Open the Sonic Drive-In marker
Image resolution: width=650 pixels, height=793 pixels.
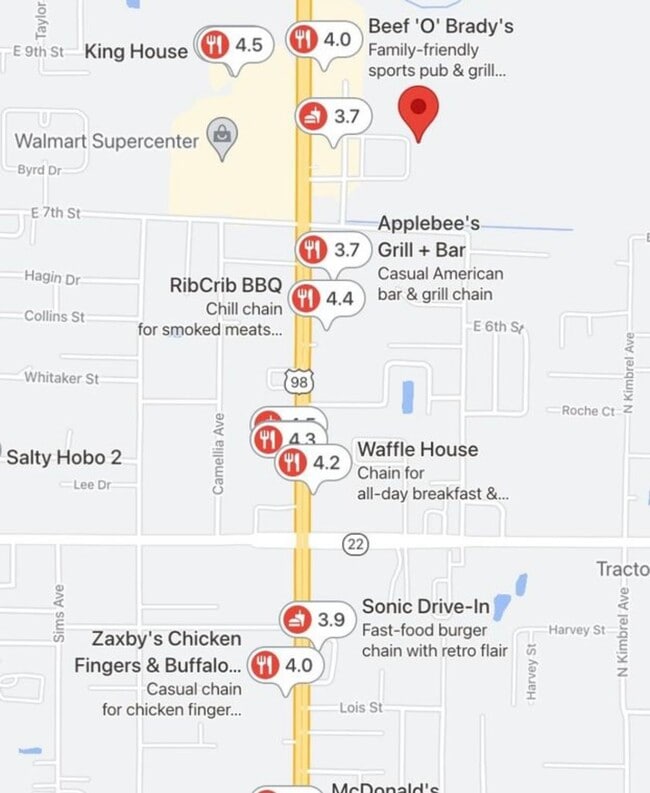click(x=315, y=620)
